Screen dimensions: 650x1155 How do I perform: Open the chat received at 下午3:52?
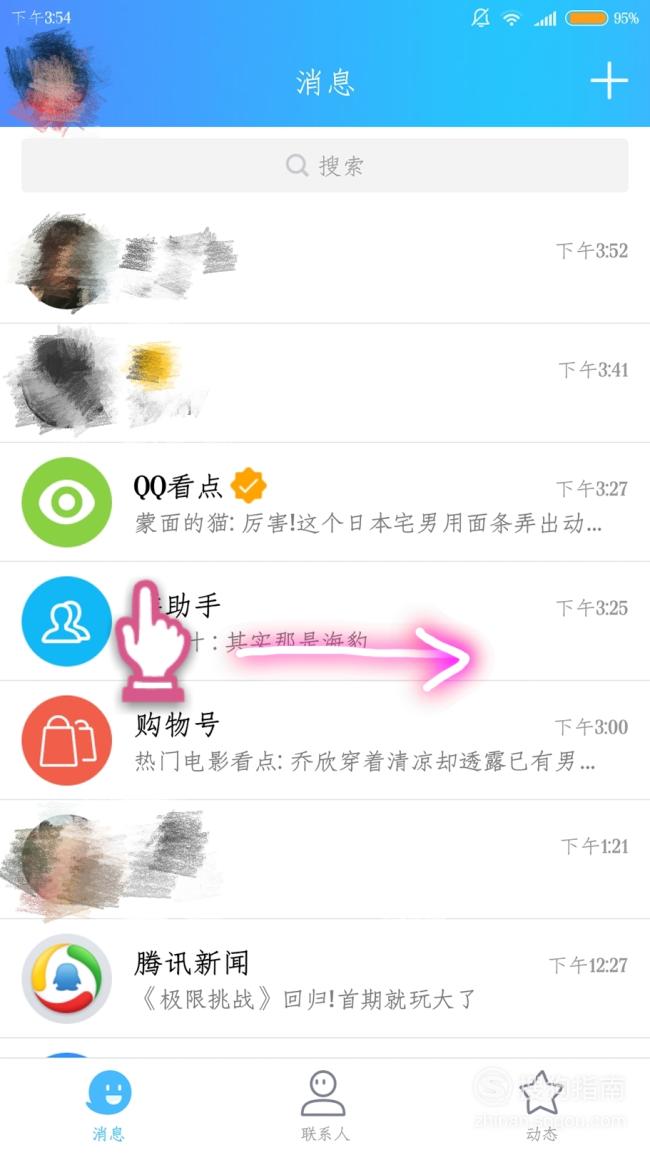click(325, 265)
